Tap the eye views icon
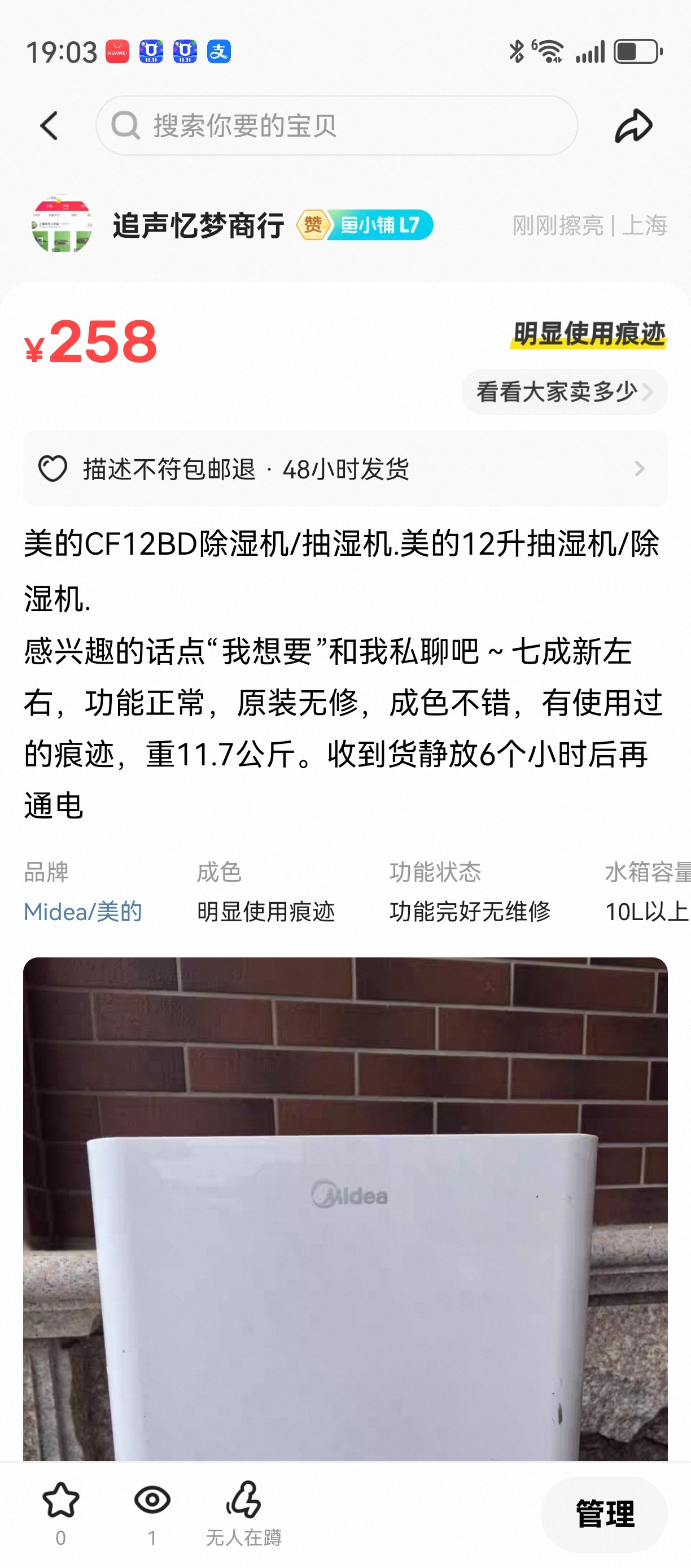 [x=152, y=1500]
